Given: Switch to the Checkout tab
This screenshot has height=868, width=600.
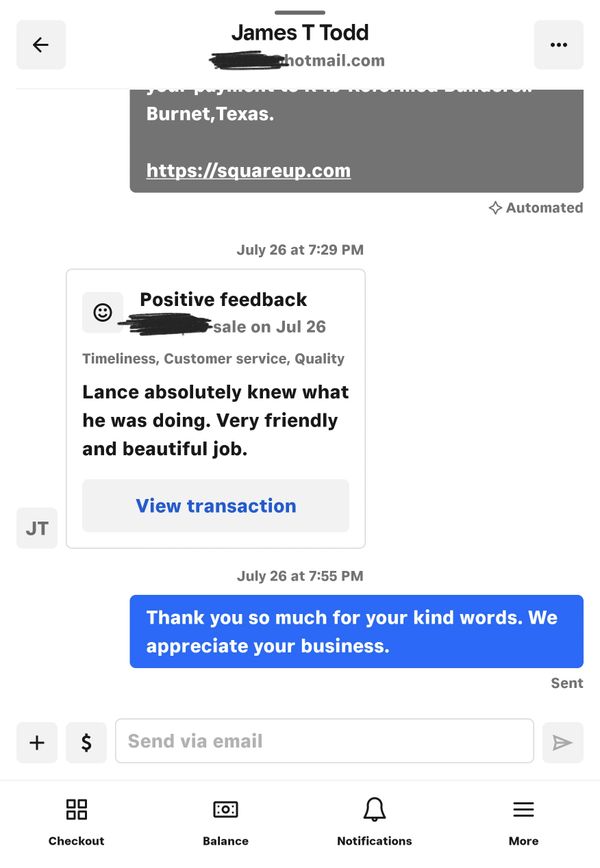Looking at the screenshot, I should tap(76, 821).
